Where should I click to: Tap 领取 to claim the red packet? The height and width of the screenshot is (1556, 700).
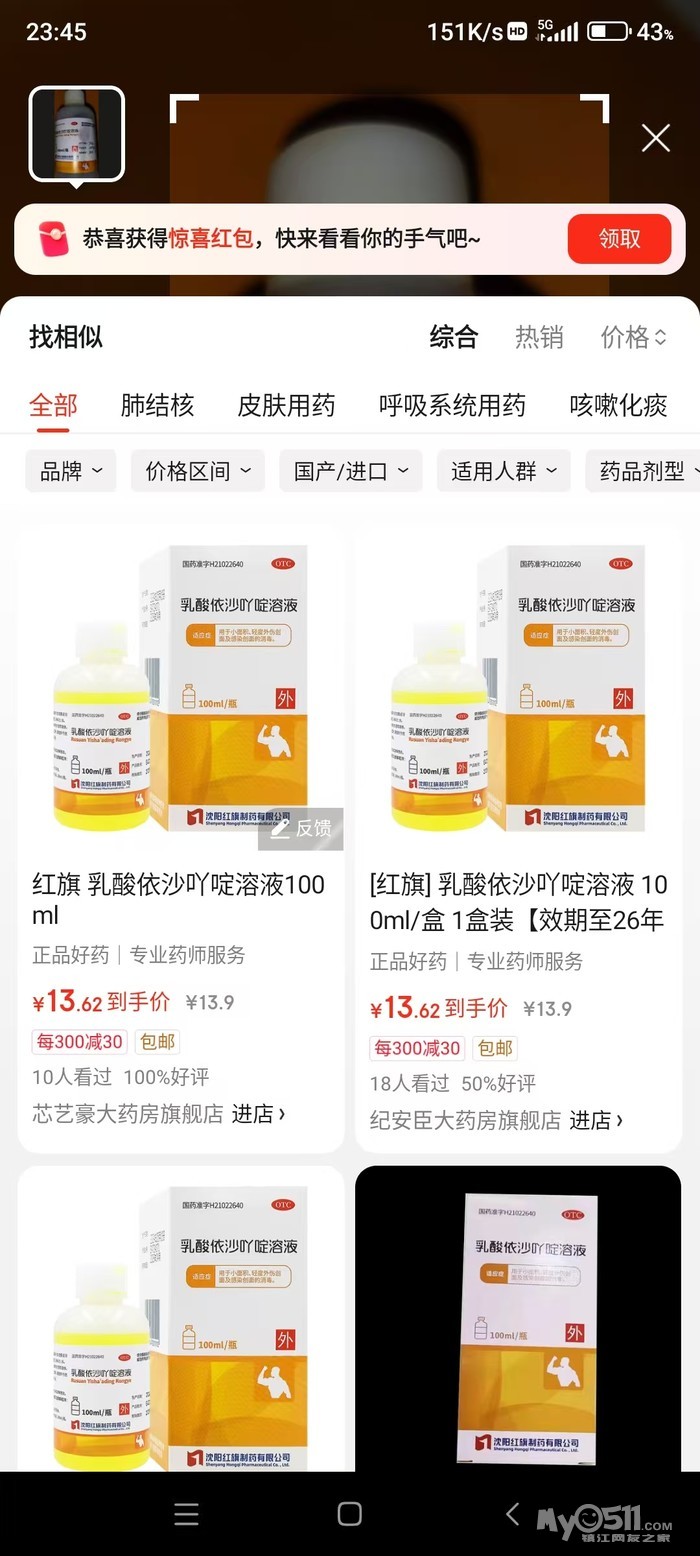[619, 239]
